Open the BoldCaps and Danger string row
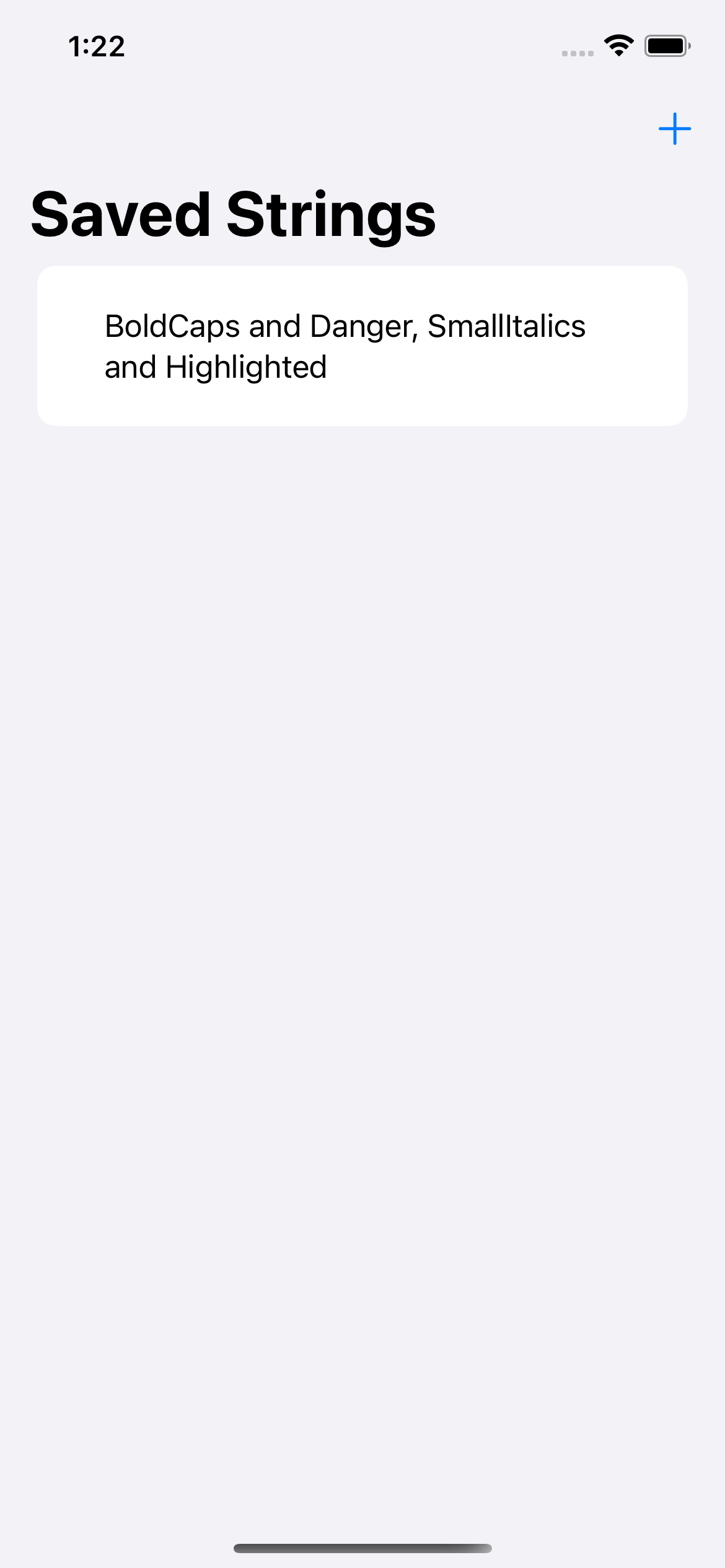Screen dimensions: 725x1568 362,346
